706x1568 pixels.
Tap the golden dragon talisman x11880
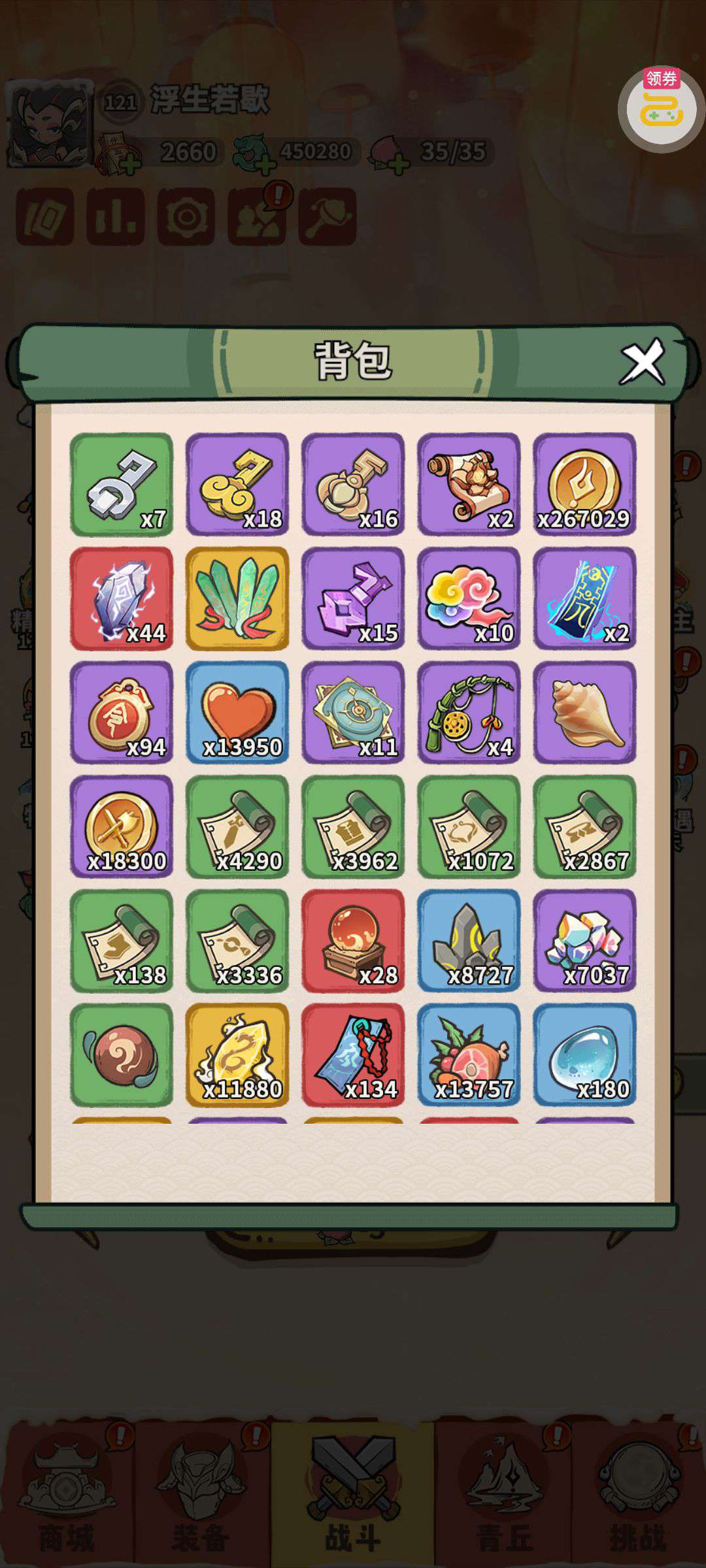click(x=237, y=1054)
